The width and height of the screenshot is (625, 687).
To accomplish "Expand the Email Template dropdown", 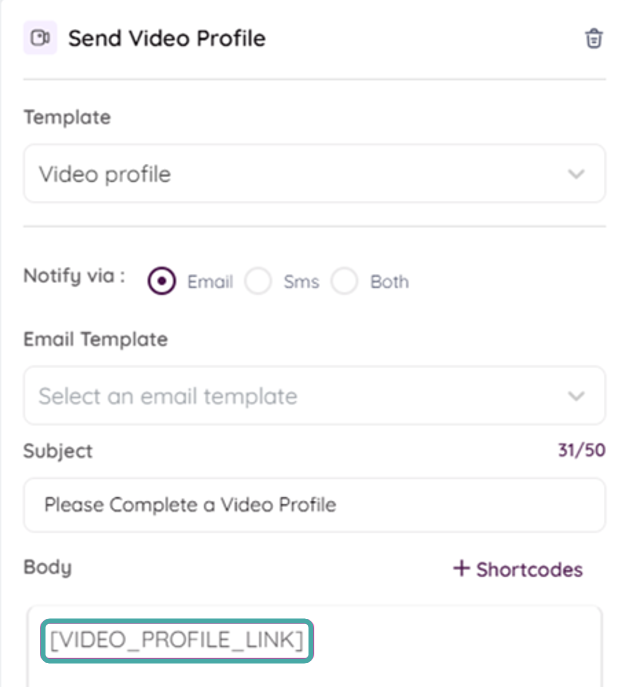I will (314, 396).
